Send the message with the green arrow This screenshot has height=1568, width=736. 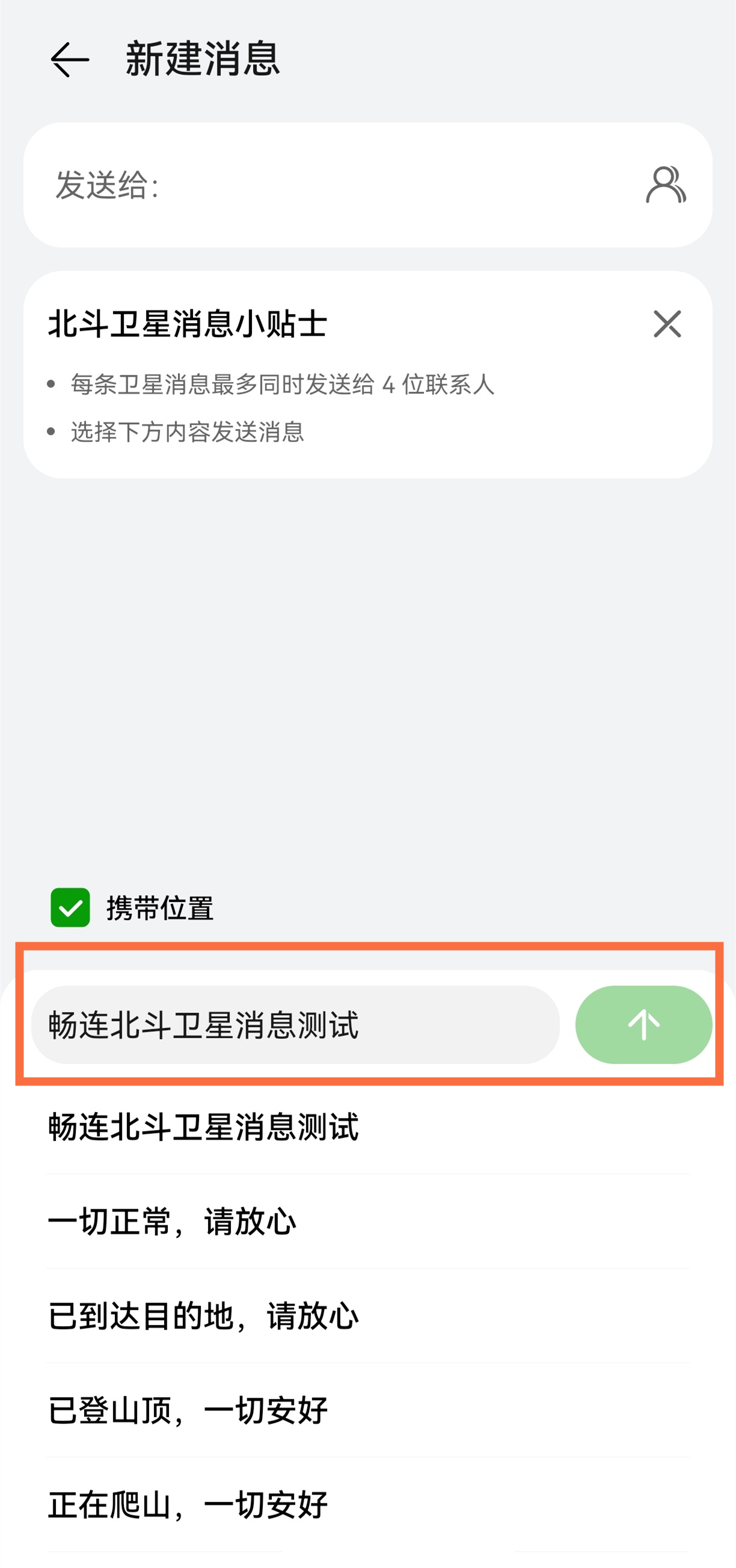(643, 1025)
